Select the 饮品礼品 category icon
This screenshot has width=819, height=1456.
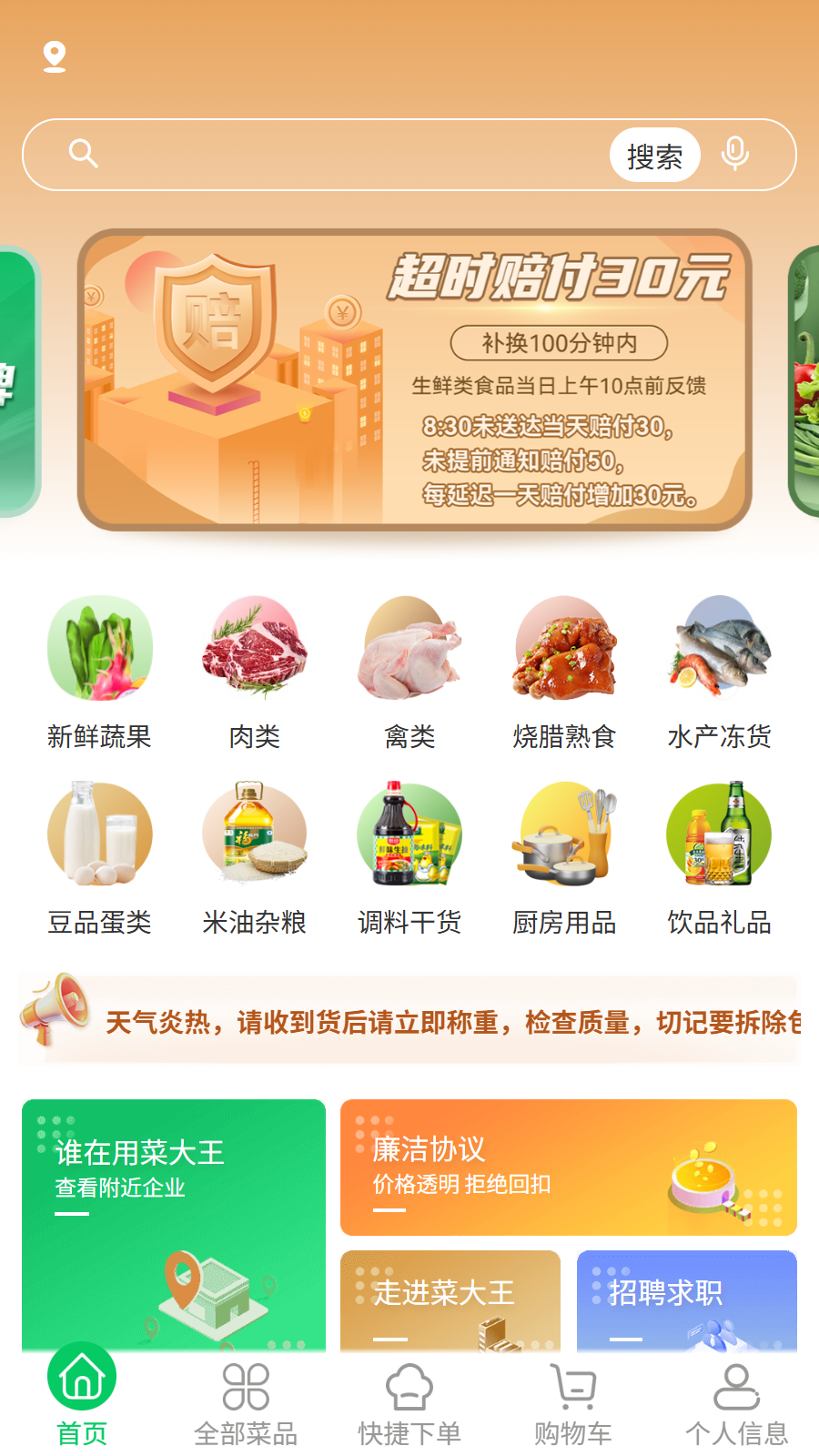pyautogui.click(x=719, y=834)
